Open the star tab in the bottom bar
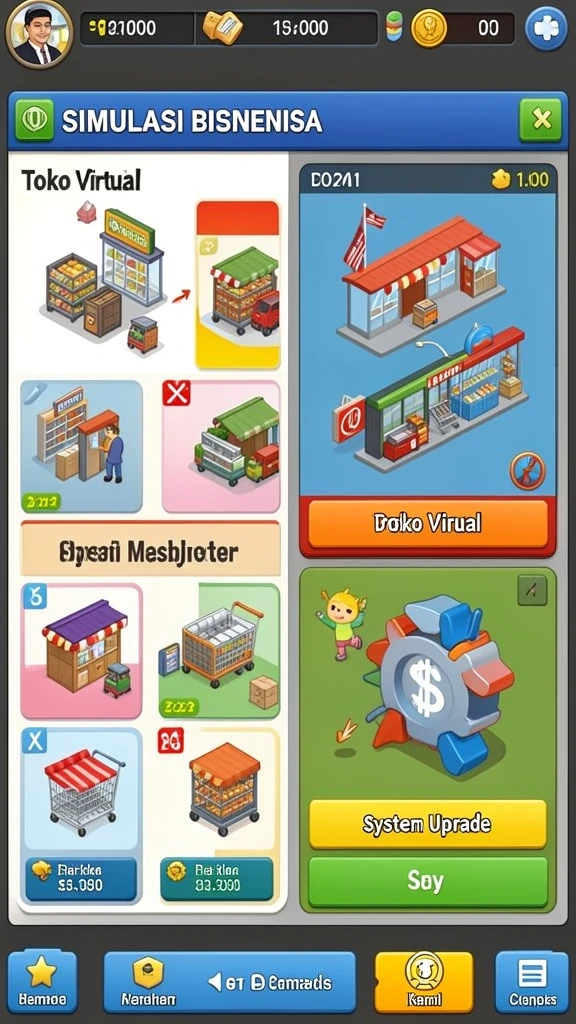 42,981
